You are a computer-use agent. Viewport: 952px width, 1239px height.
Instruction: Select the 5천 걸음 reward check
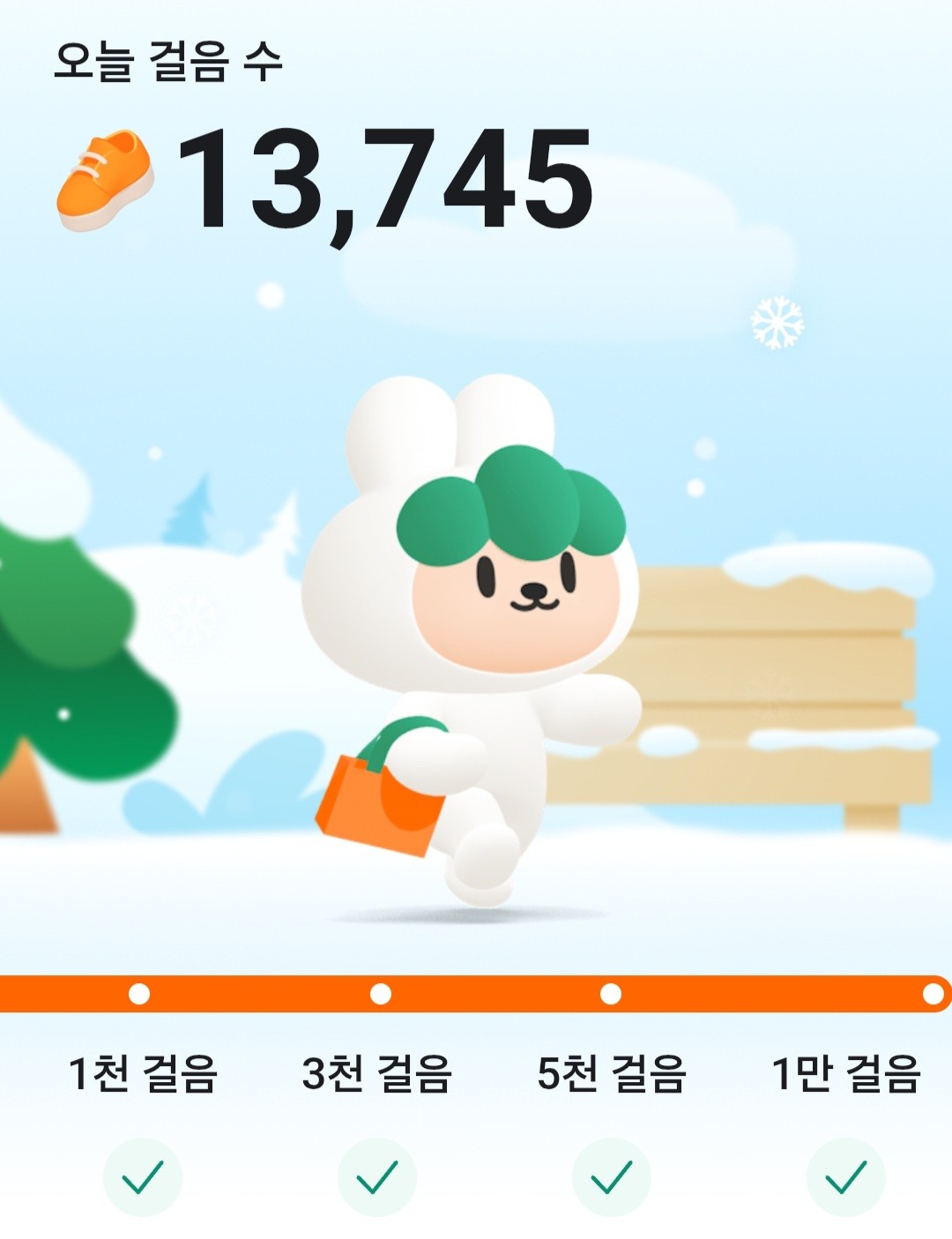(611, 1176)
